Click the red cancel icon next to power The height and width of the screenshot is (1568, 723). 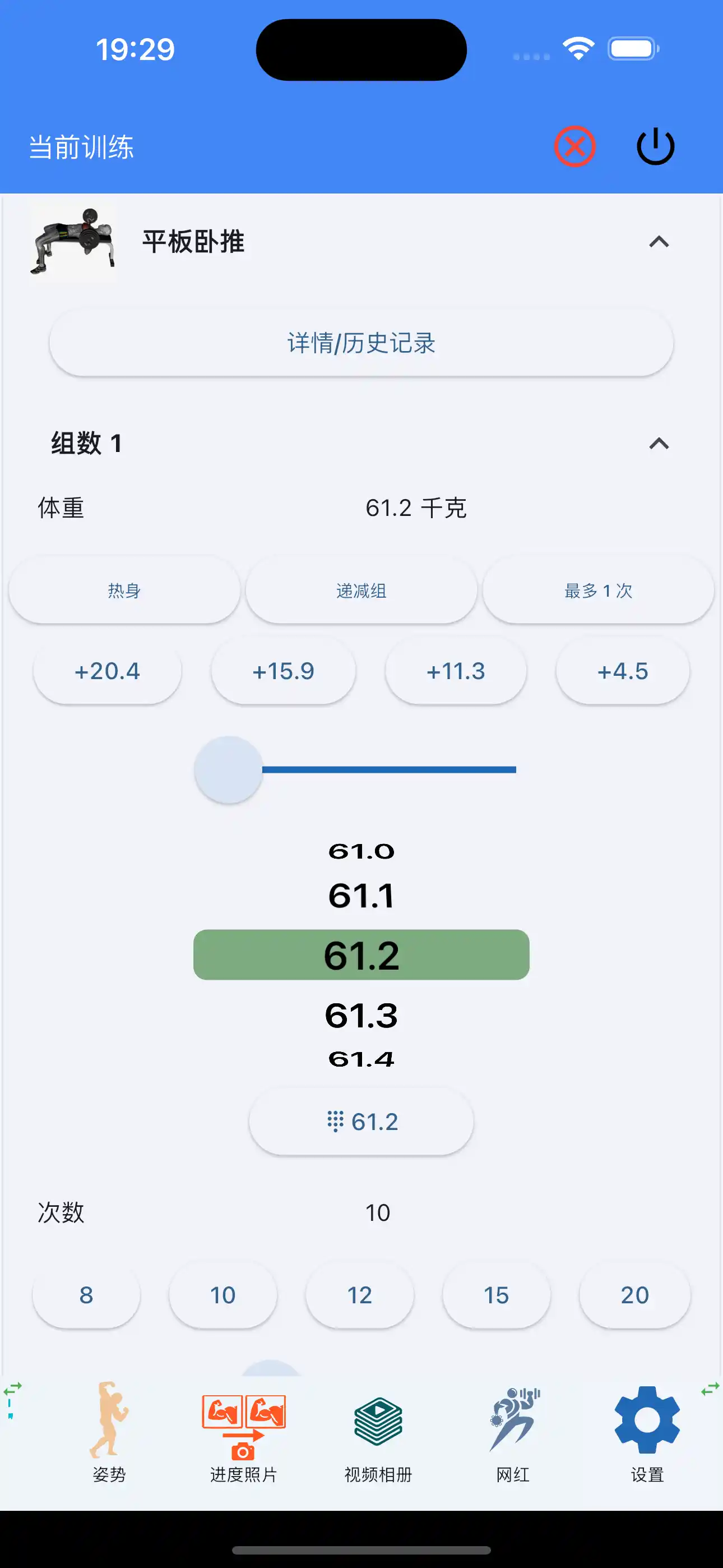[x=574, y=145]
